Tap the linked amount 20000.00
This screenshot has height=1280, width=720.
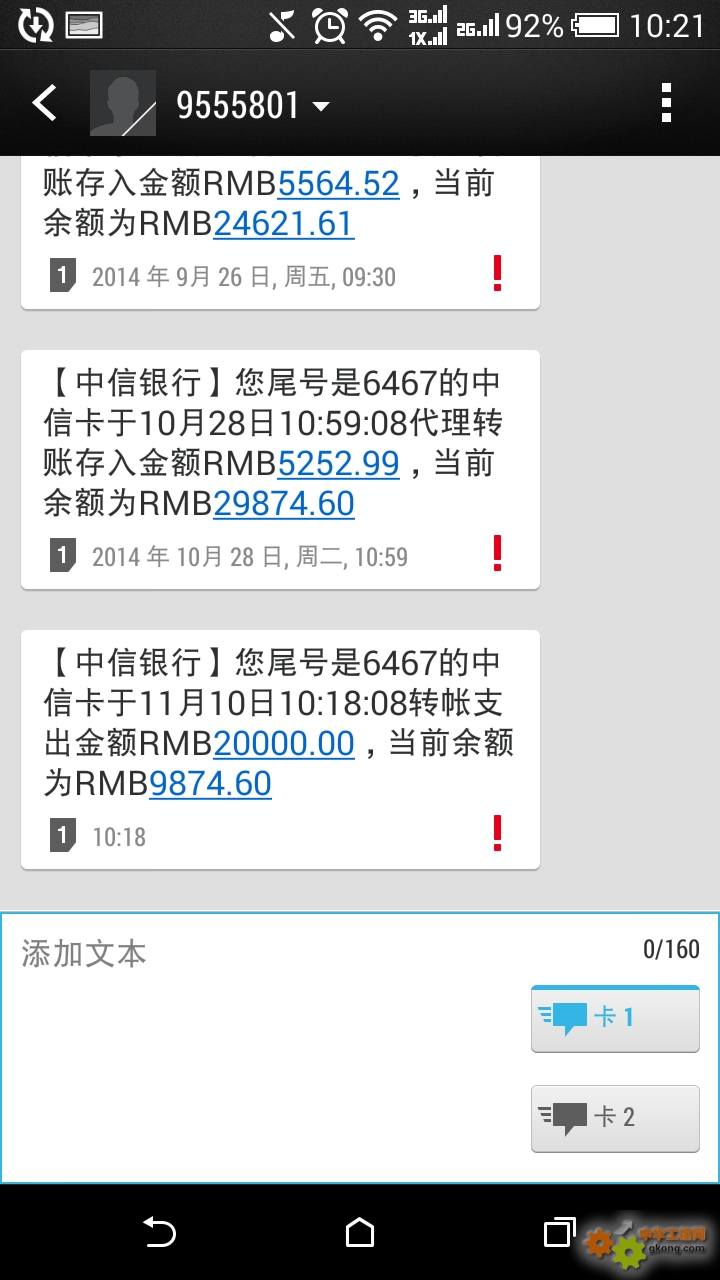pyautogui.click(x=284, y=744)
